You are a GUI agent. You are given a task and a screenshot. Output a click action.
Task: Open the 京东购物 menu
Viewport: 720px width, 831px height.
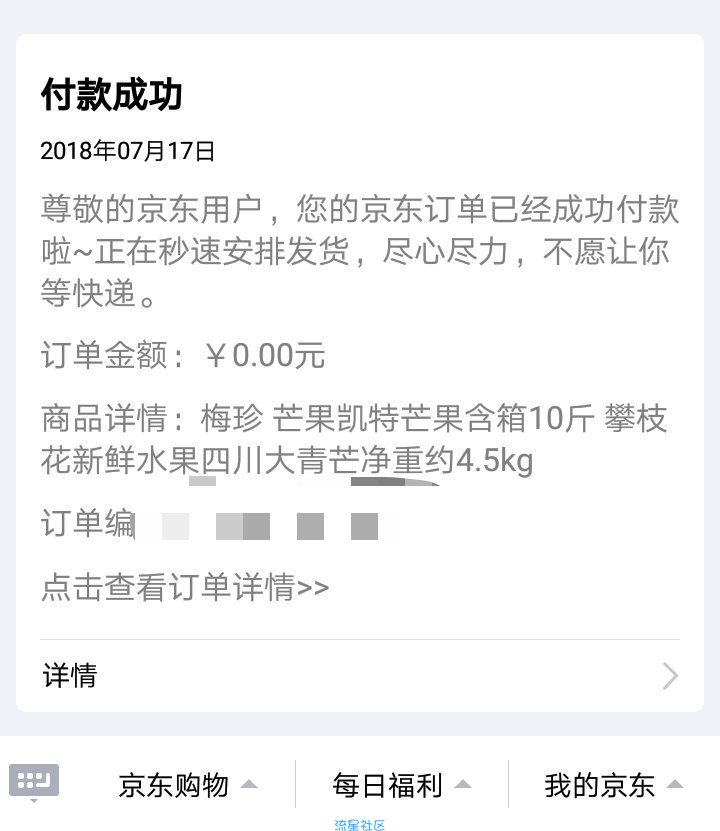pos(188,785)
